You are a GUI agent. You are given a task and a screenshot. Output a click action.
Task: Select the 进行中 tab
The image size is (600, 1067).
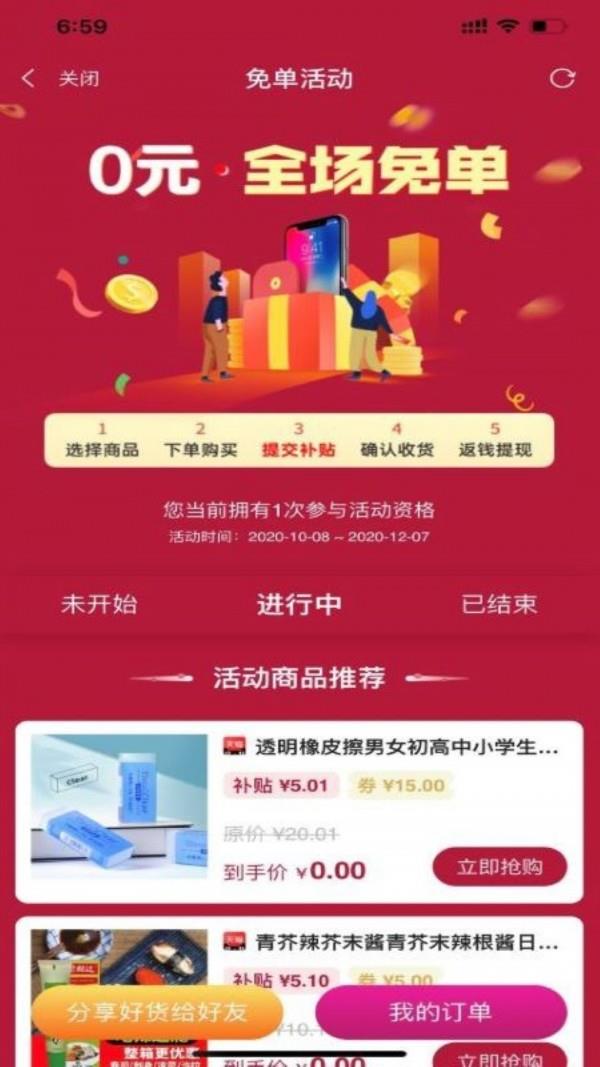click(x=299, y=604)
